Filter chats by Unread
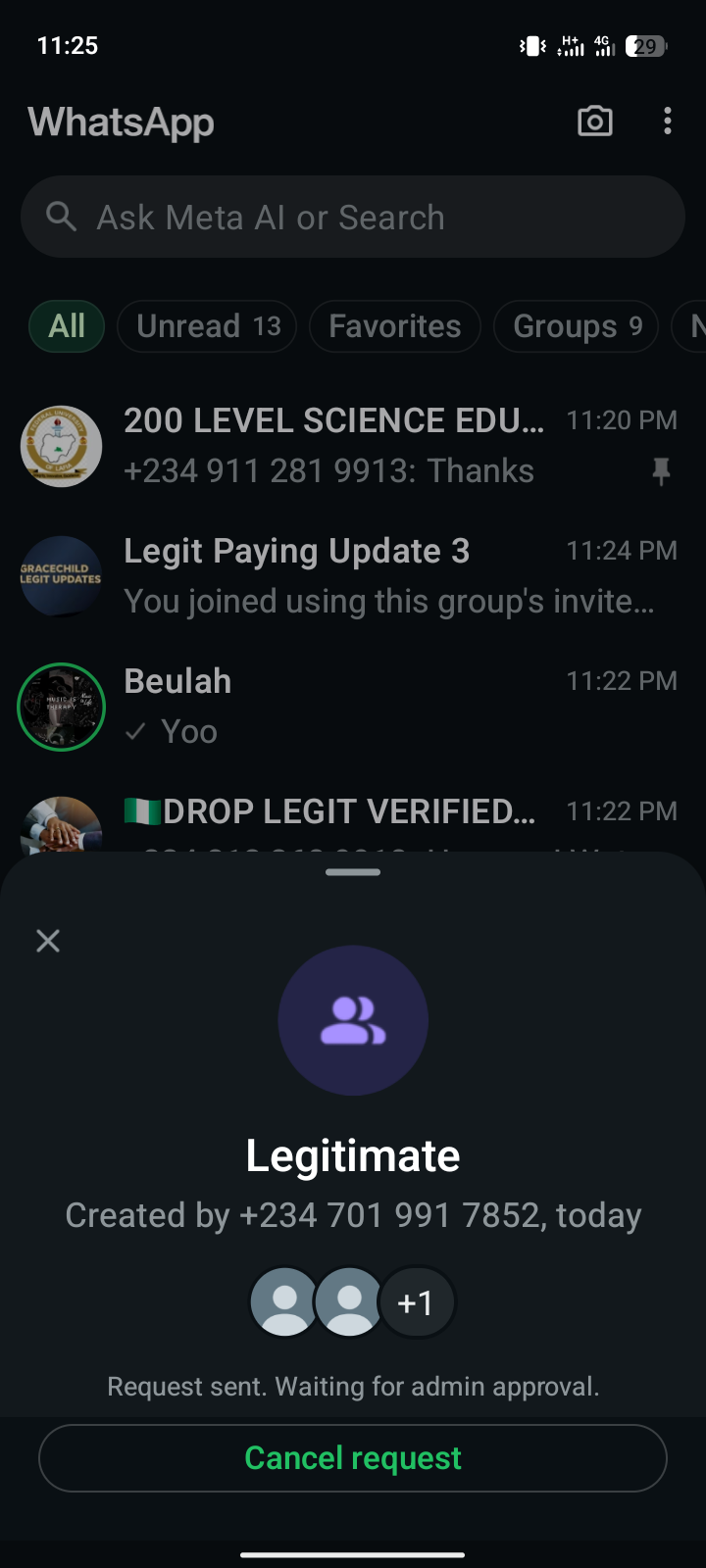Viewport: 706px width, 1568px height. pos(209,326)
